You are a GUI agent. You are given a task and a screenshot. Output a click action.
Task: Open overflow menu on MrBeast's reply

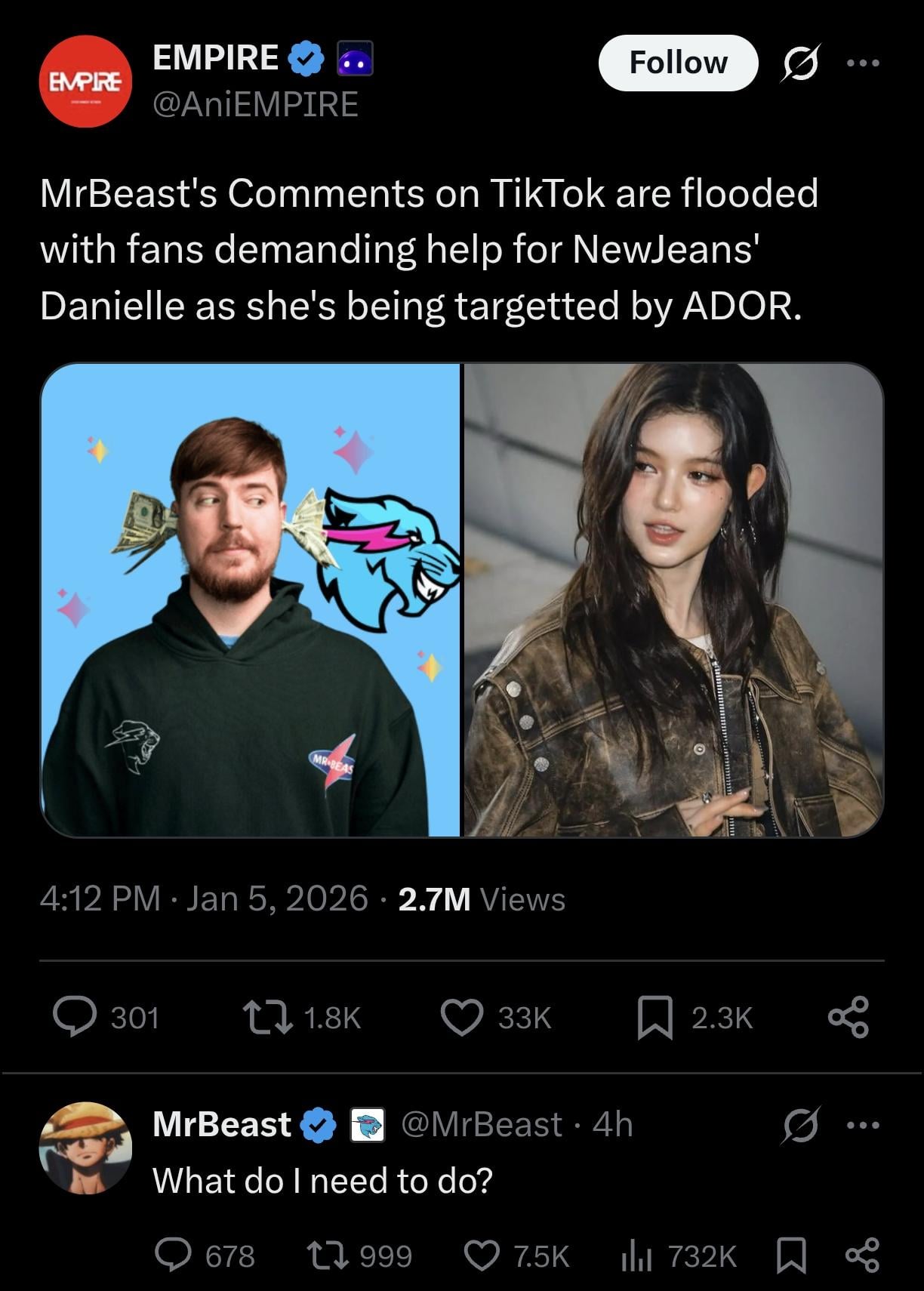click(x=863, y=1125)
